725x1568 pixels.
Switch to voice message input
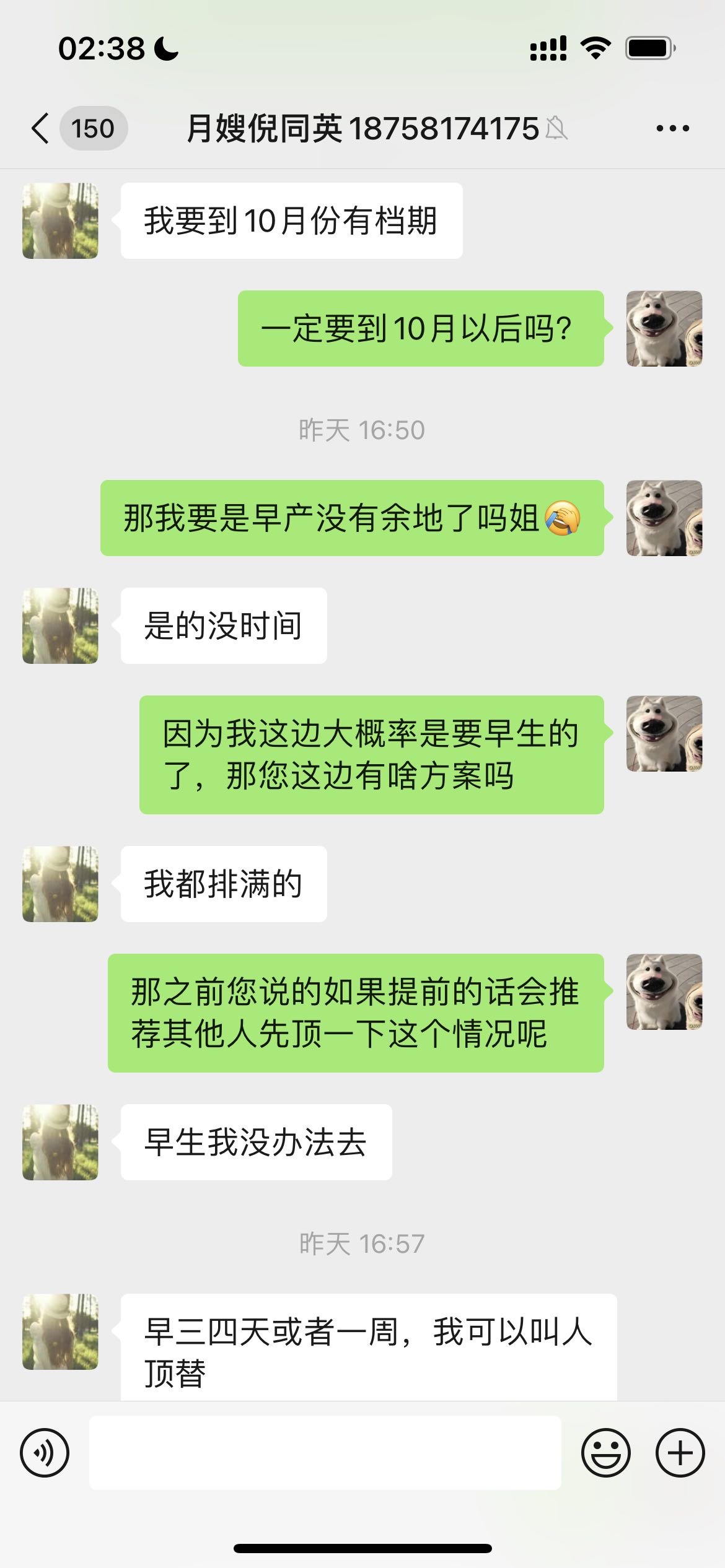[45, 1453]
